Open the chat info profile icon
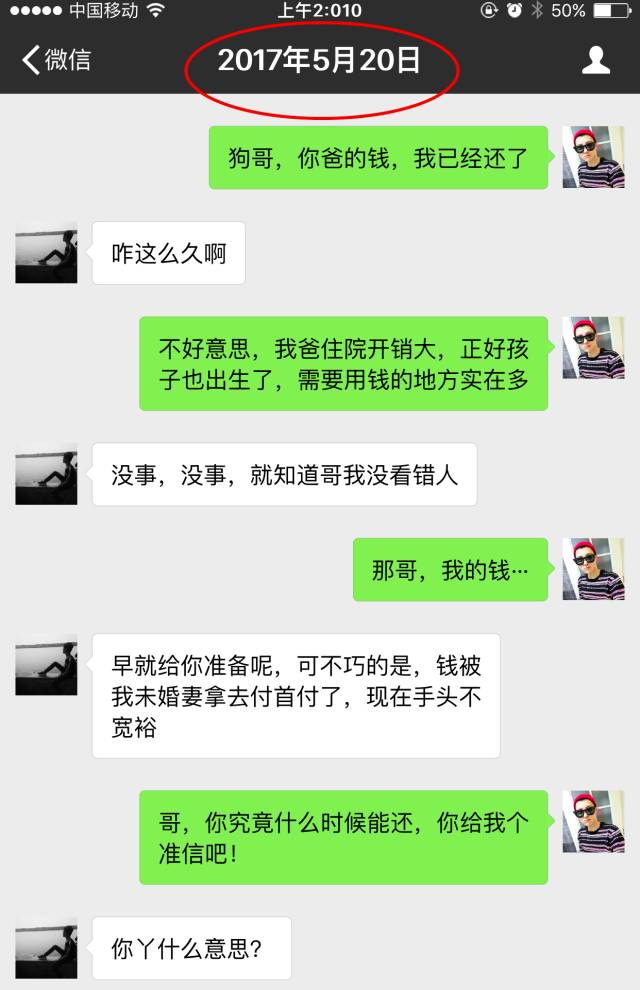Image resolution: width=640 pixels, height=990 pixels. tap(596, 60)
